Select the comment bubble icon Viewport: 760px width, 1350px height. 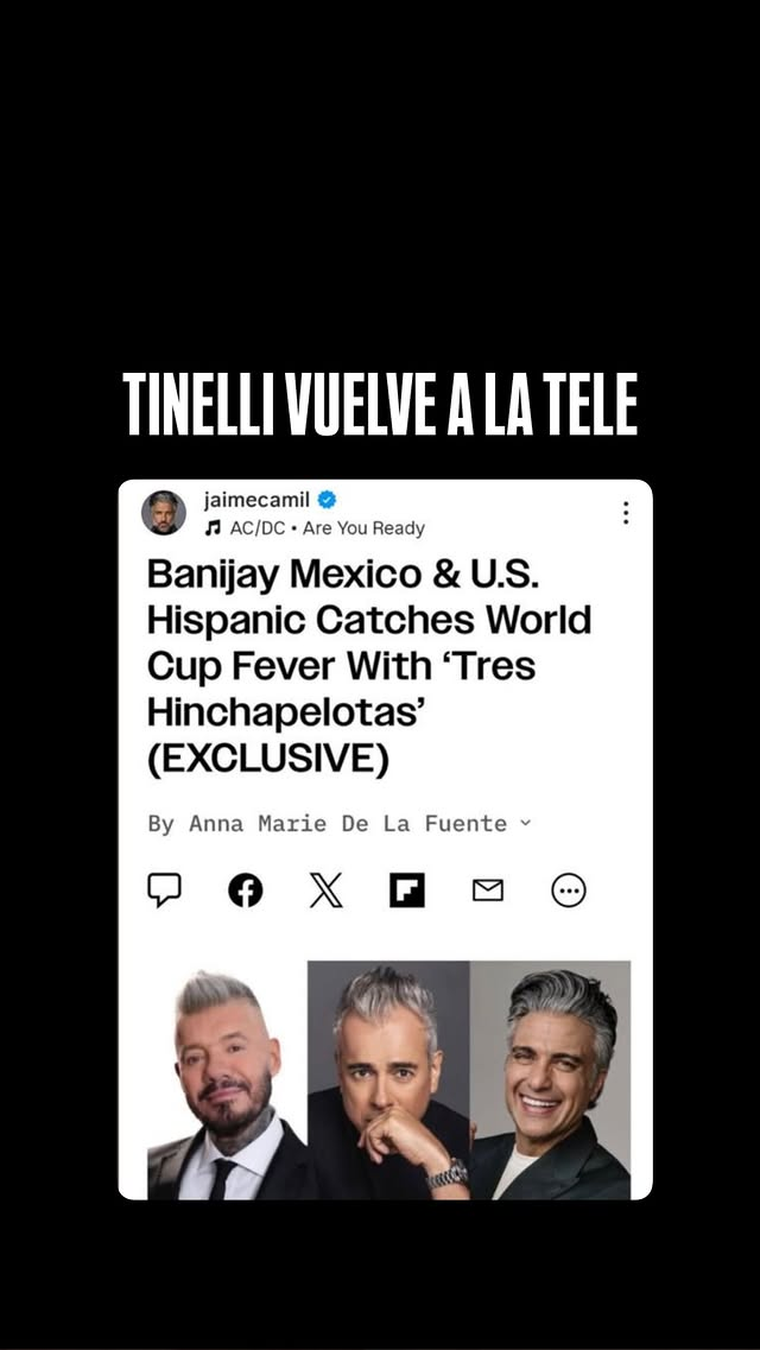pos(166,889)
